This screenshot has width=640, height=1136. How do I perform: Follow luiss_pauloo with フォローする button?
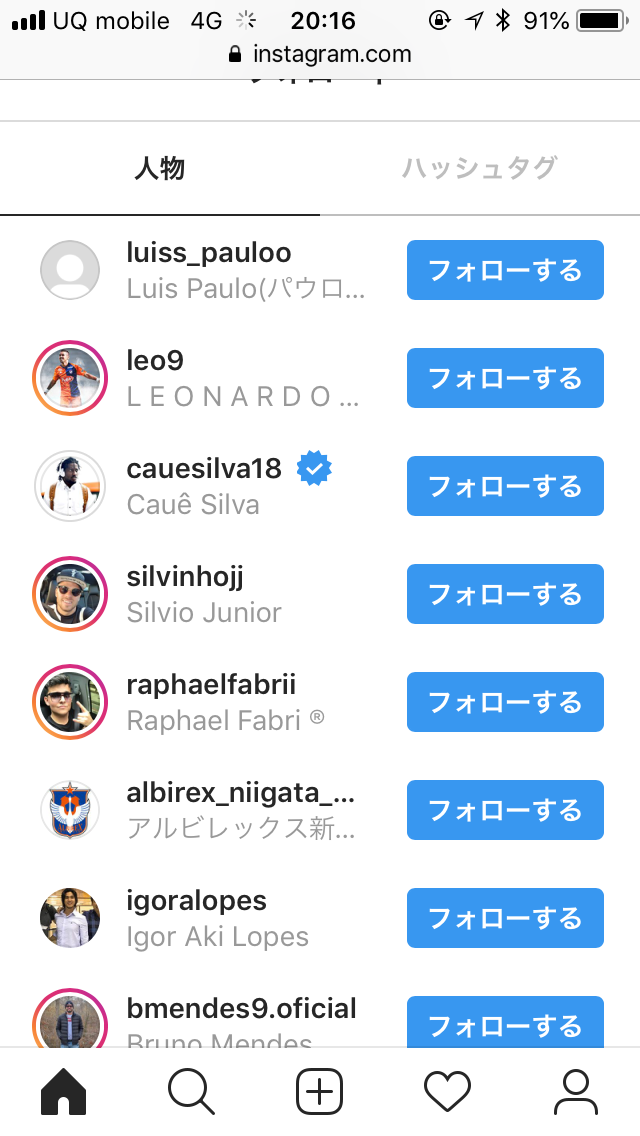(x=505, y=270)
